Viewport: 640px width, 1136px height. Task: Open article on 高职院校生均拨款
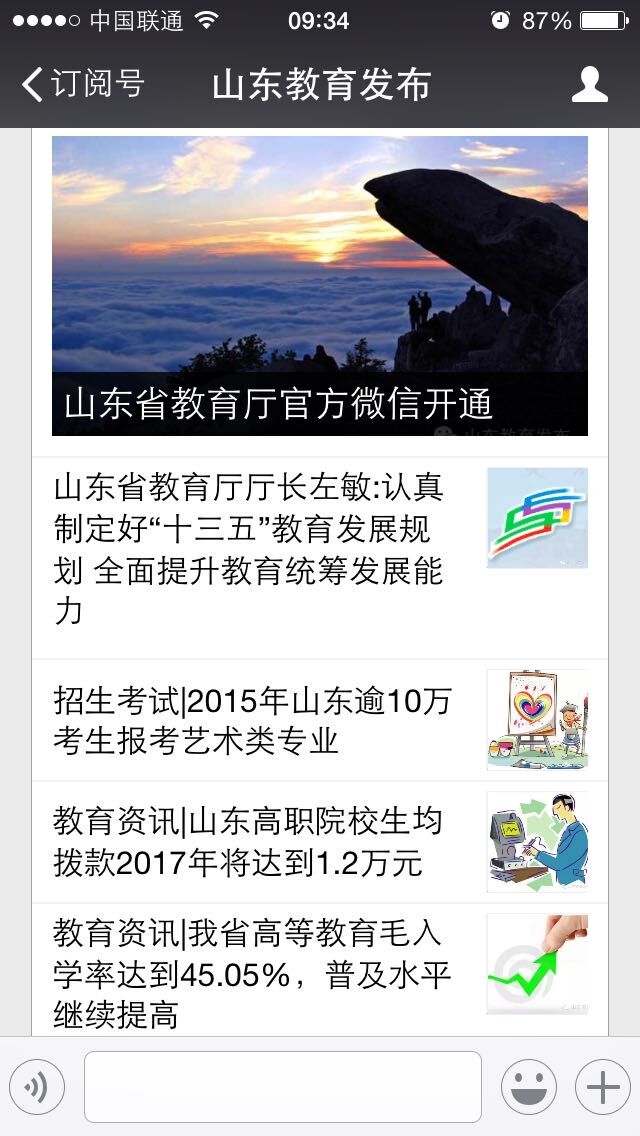pos(320,842)
